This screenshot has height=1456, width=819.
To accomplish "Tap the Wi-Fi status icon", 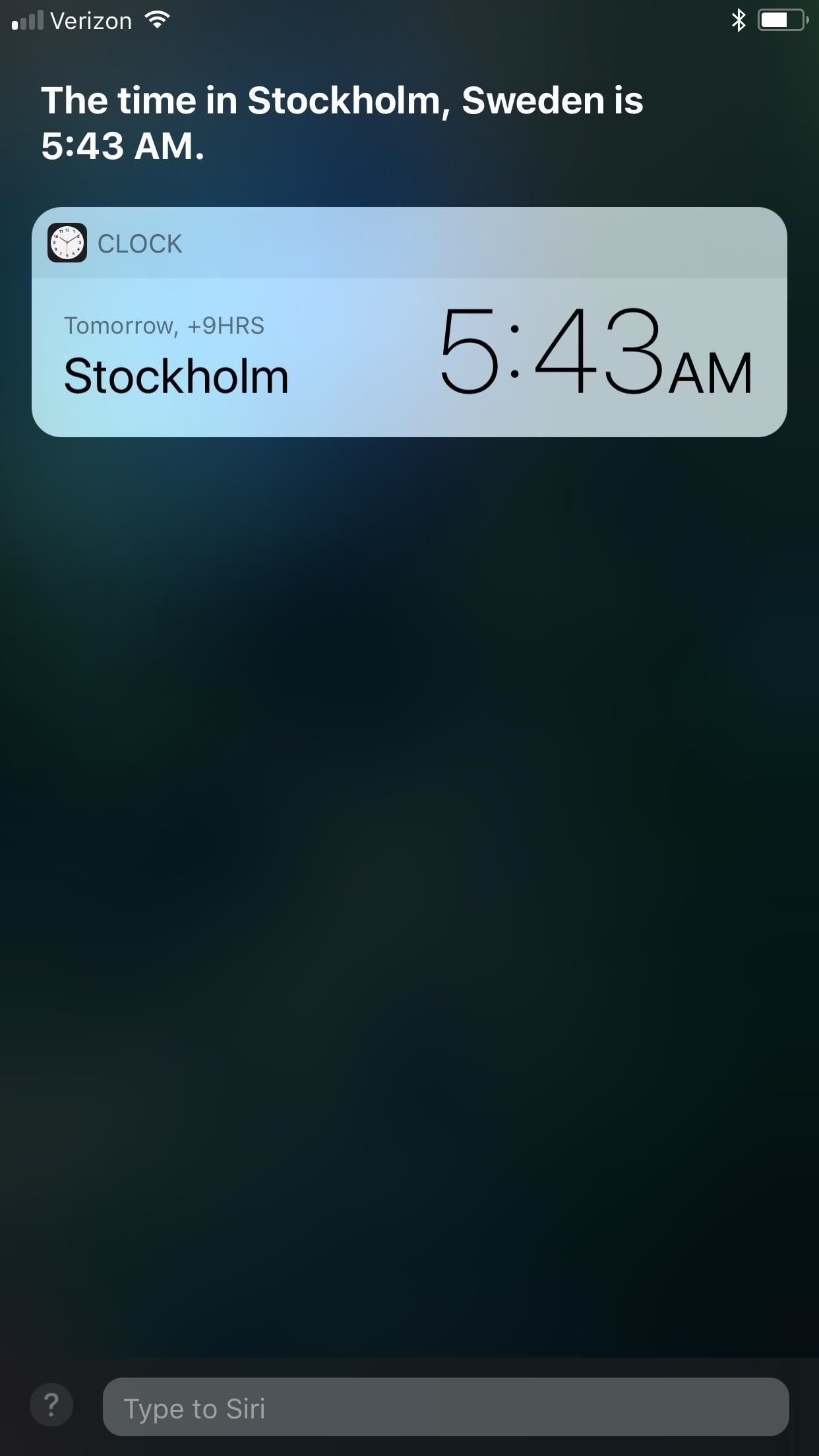I will click(x=158, y=20).
